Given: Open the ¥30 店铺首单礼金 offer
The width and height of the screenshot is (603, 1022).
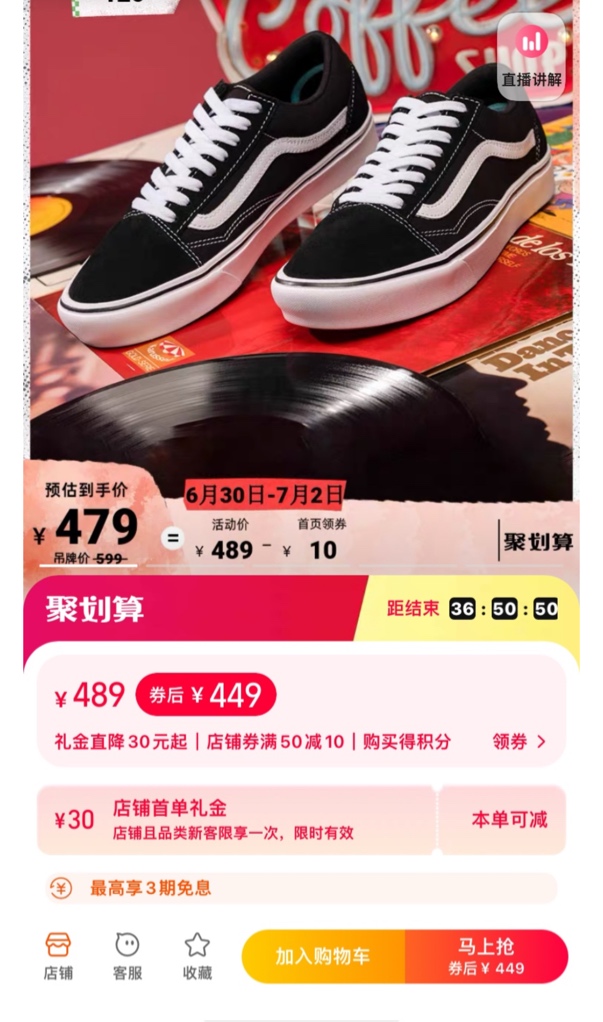Looking at the screenshot, I should coord(236,820).
